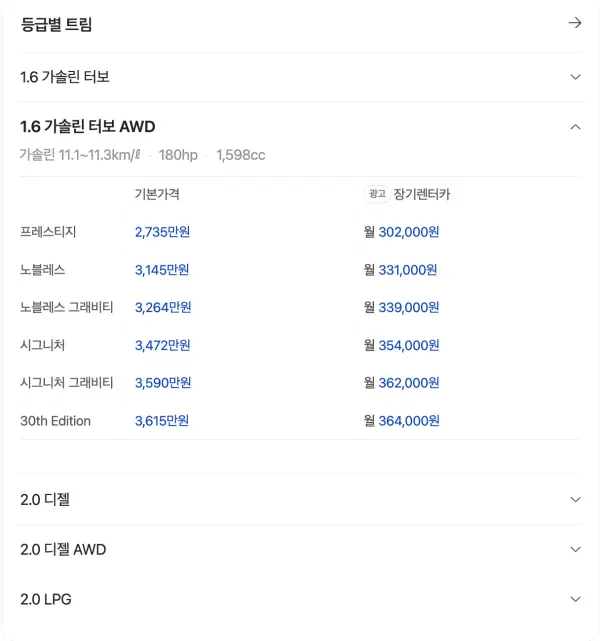Collapse the 1.6 가솔린 터보 AWD section
This screenshot has height=641, width=600.
300,127
